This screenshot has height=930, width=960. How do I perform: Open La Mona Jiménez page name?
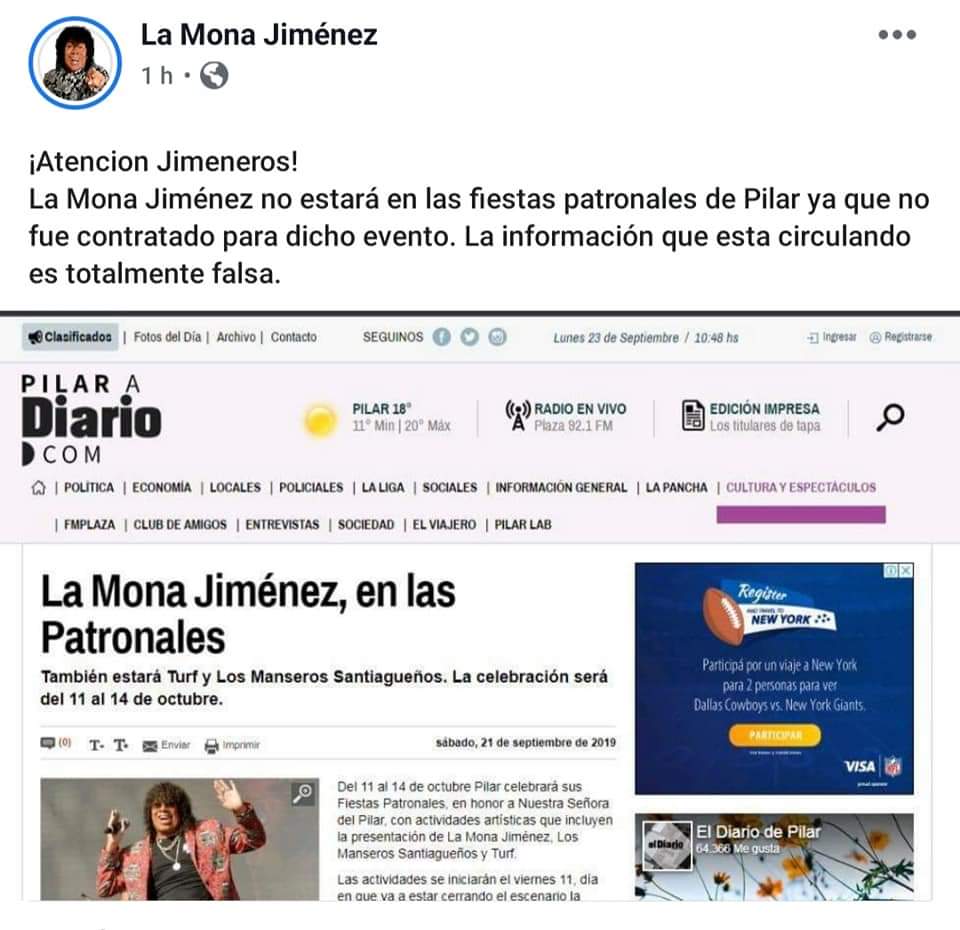(x=258, y=35)
